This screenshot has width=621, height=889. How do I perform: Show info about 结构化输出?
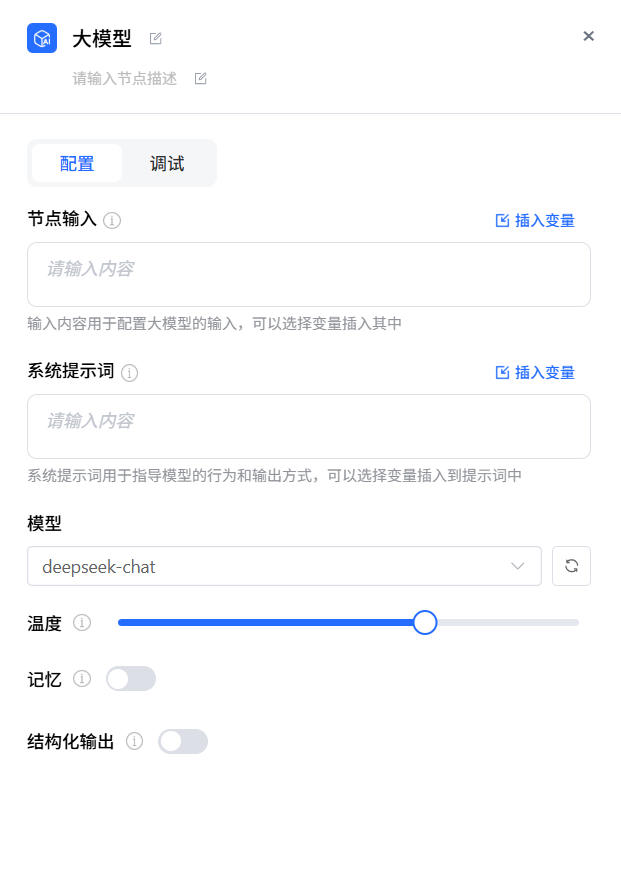pyautogui.click(x=134, y=741)
